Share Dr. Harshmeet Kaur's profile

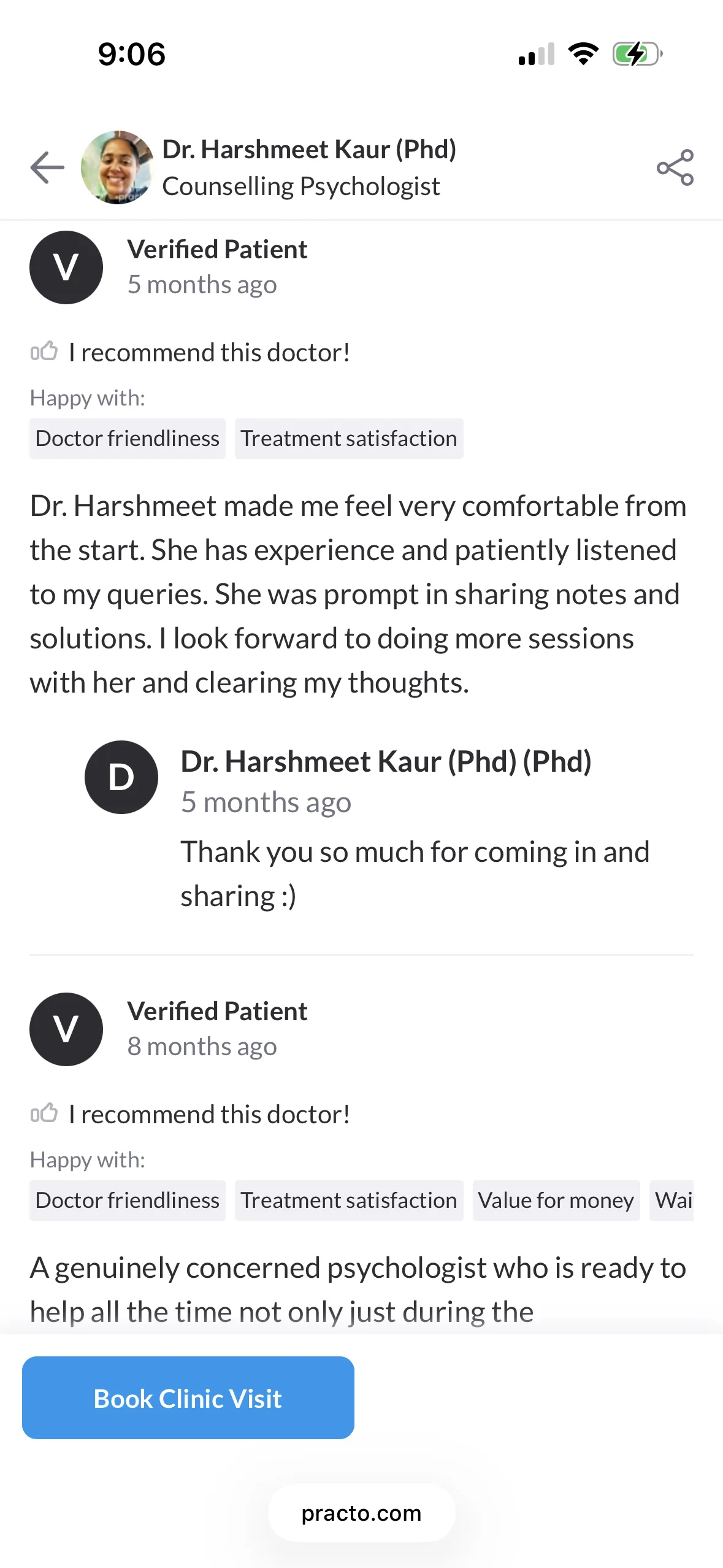click(675, 167)
